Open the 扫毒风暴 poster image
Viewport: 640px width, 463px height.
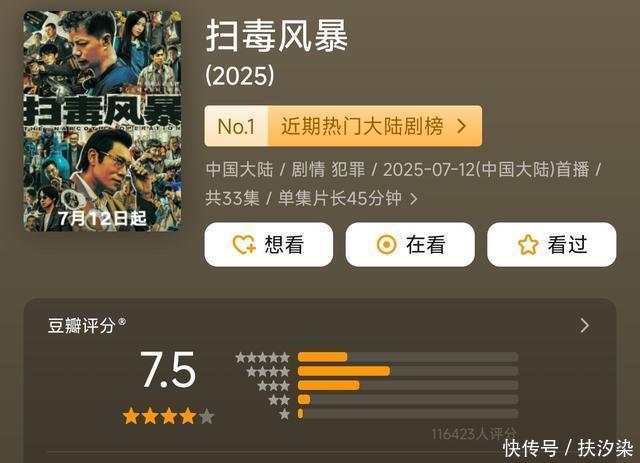coord(102,121)
